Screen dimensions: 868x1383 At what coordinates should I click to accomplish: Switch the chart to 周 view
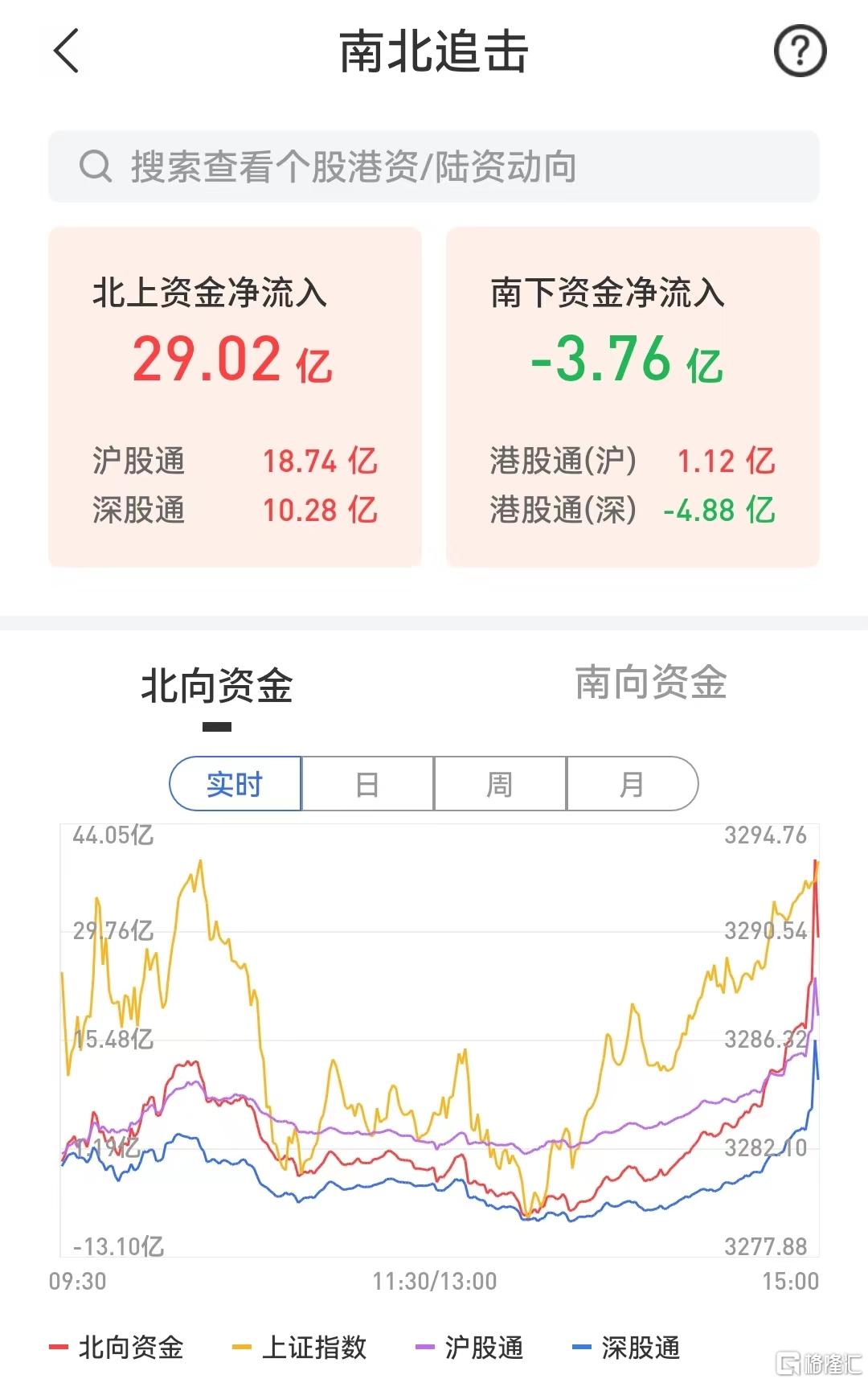tap(500, 783)
